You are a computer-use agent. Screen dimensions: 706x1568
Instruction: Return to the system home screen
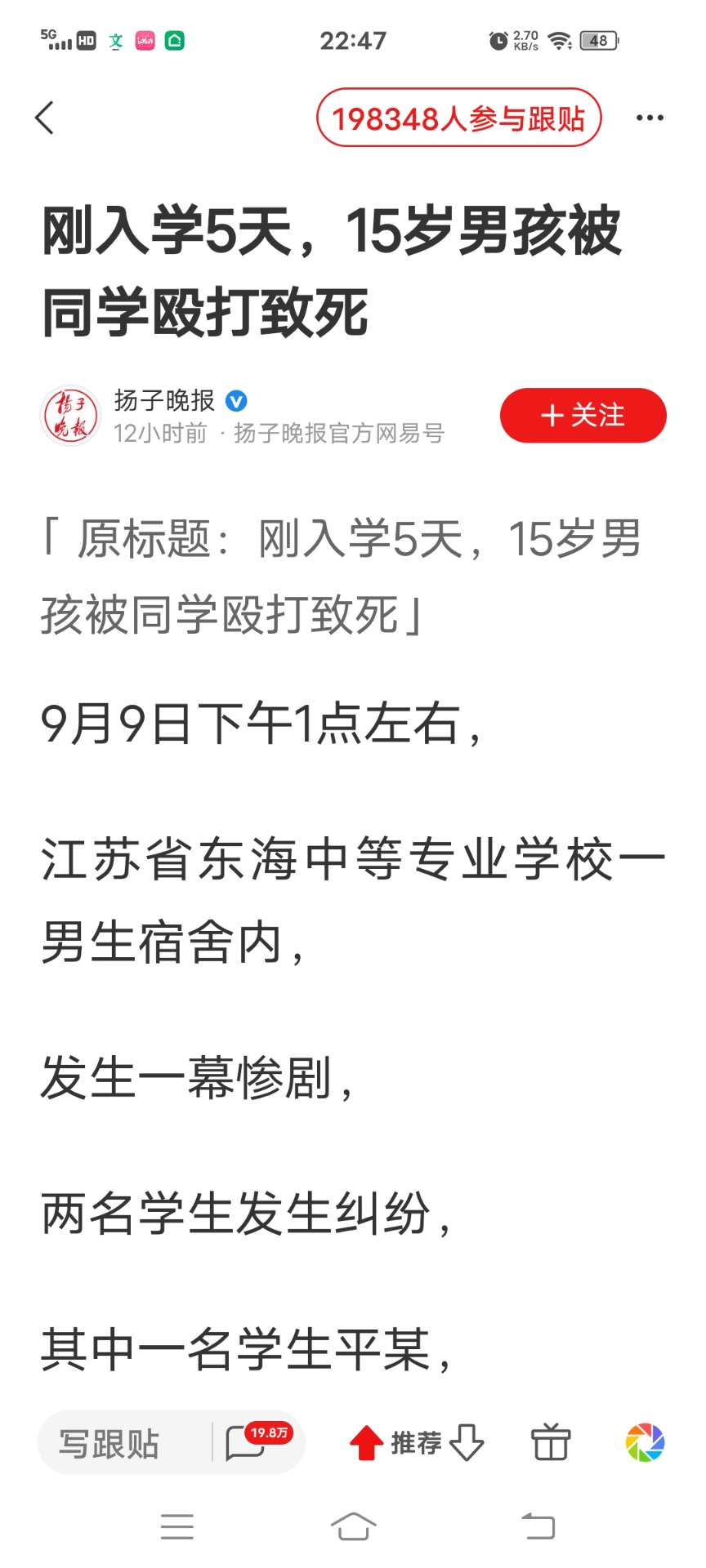pos(353,1526)
